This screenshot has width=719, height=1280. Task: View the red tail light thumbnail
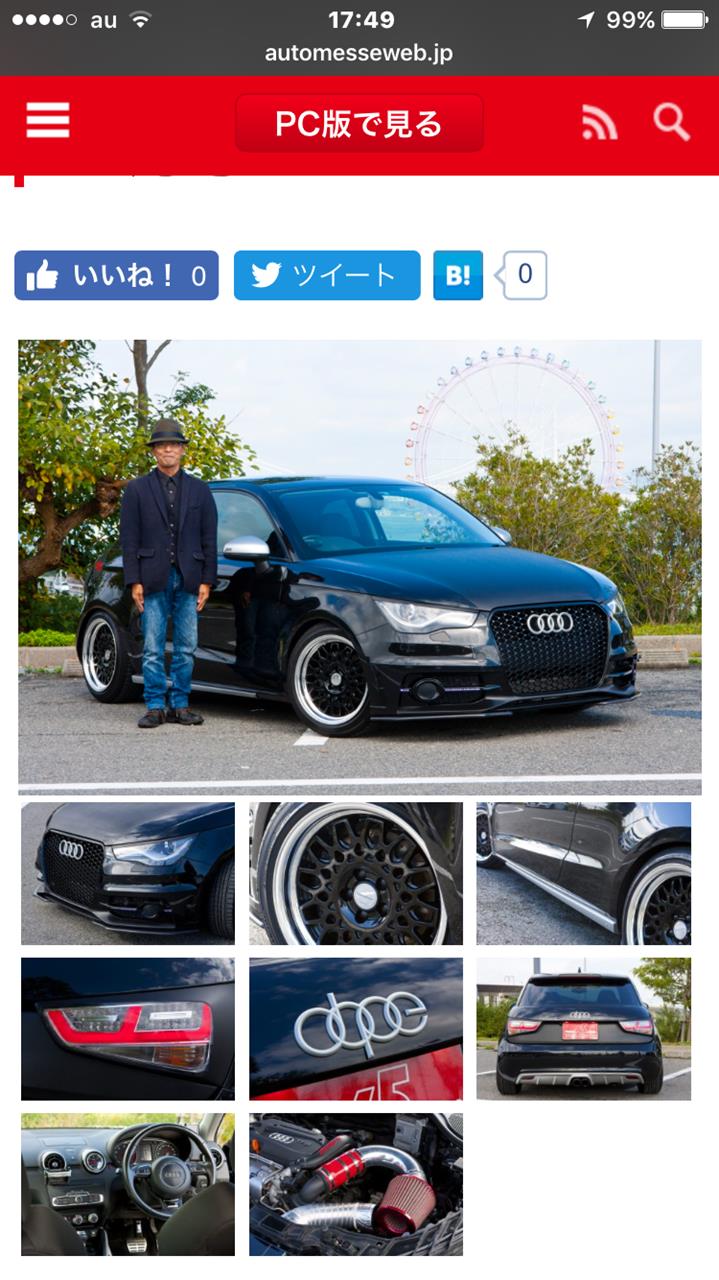(x=128, y=1029)
